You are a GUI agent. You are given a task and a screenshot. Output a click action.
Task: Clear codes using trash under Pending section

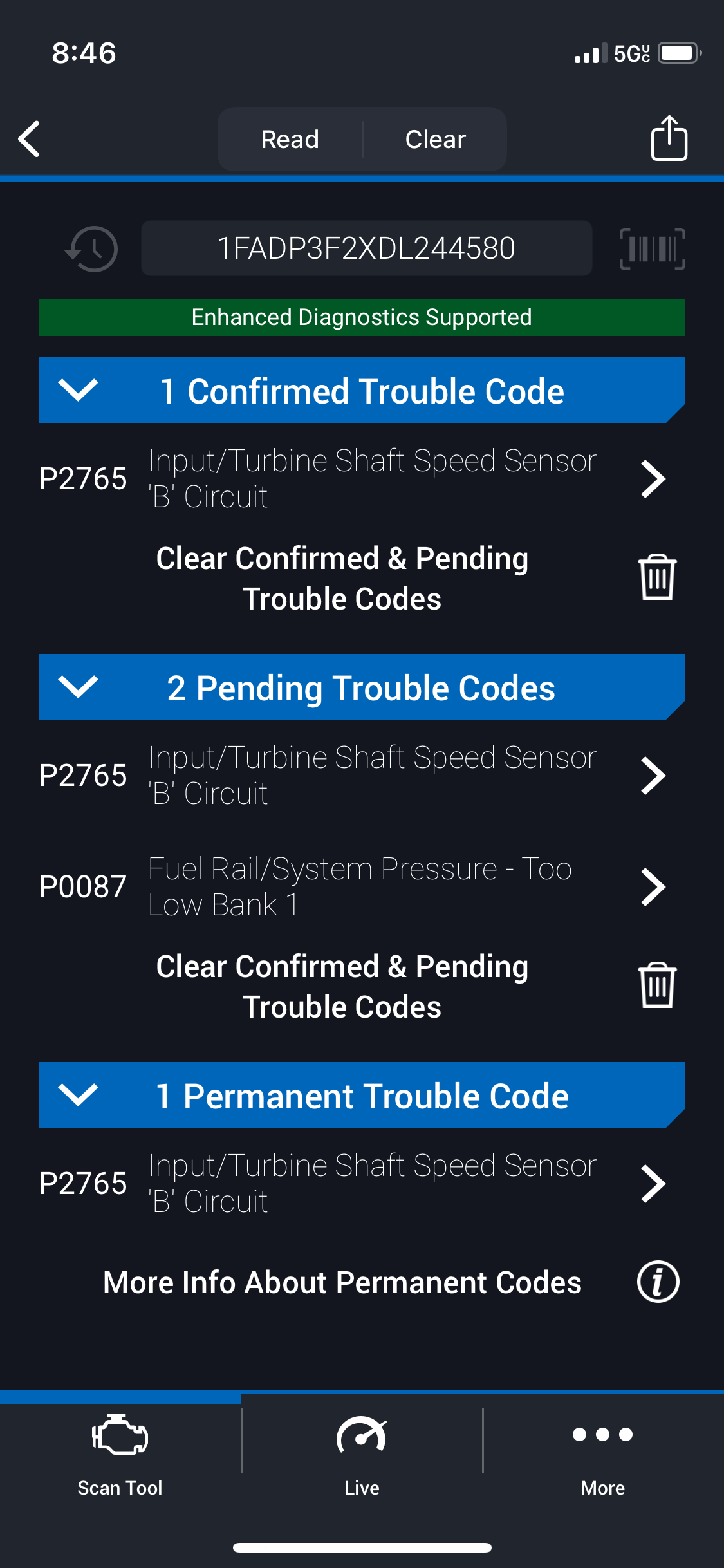click(x=657, y=985)
